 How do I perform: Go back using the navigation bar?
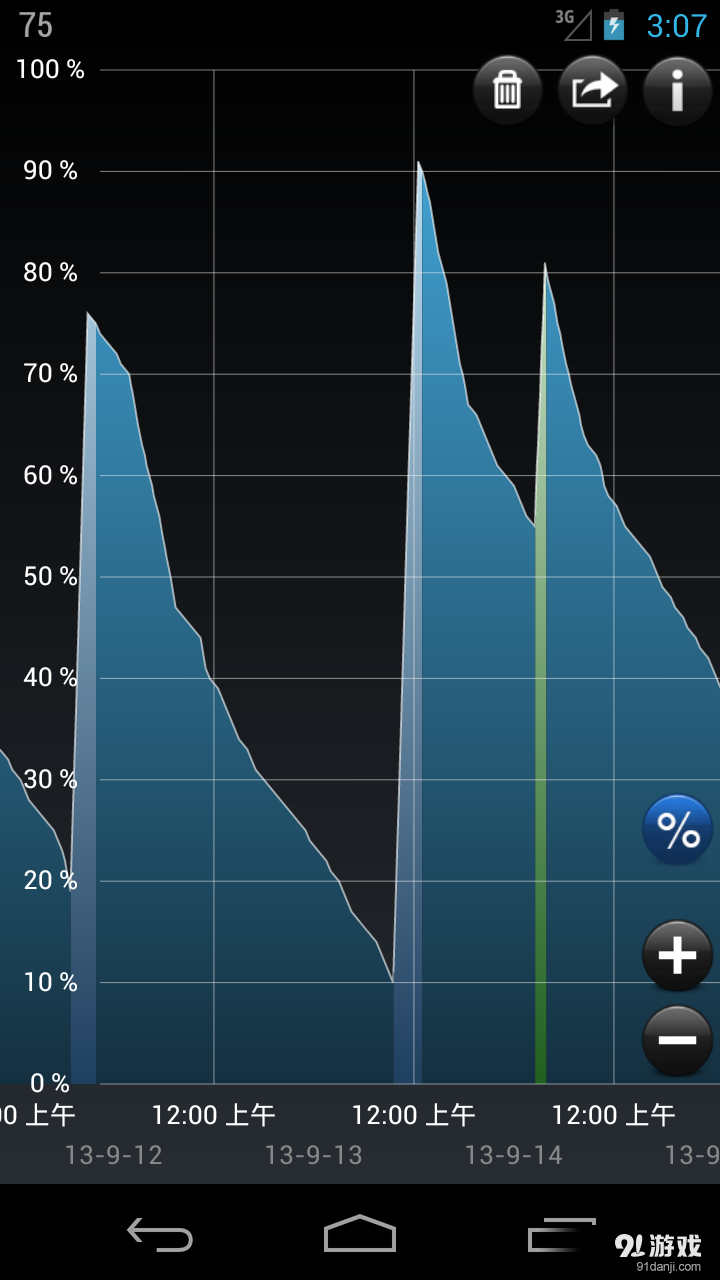pyautogui.click(x=160, y=1234)
